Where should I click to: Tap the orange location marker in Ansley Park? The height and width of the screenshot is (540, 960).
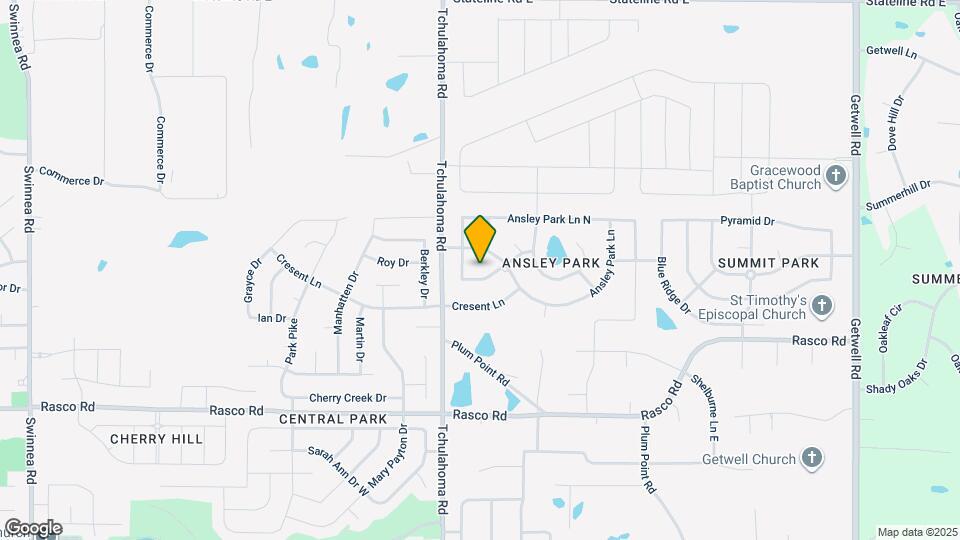point(480,239)
